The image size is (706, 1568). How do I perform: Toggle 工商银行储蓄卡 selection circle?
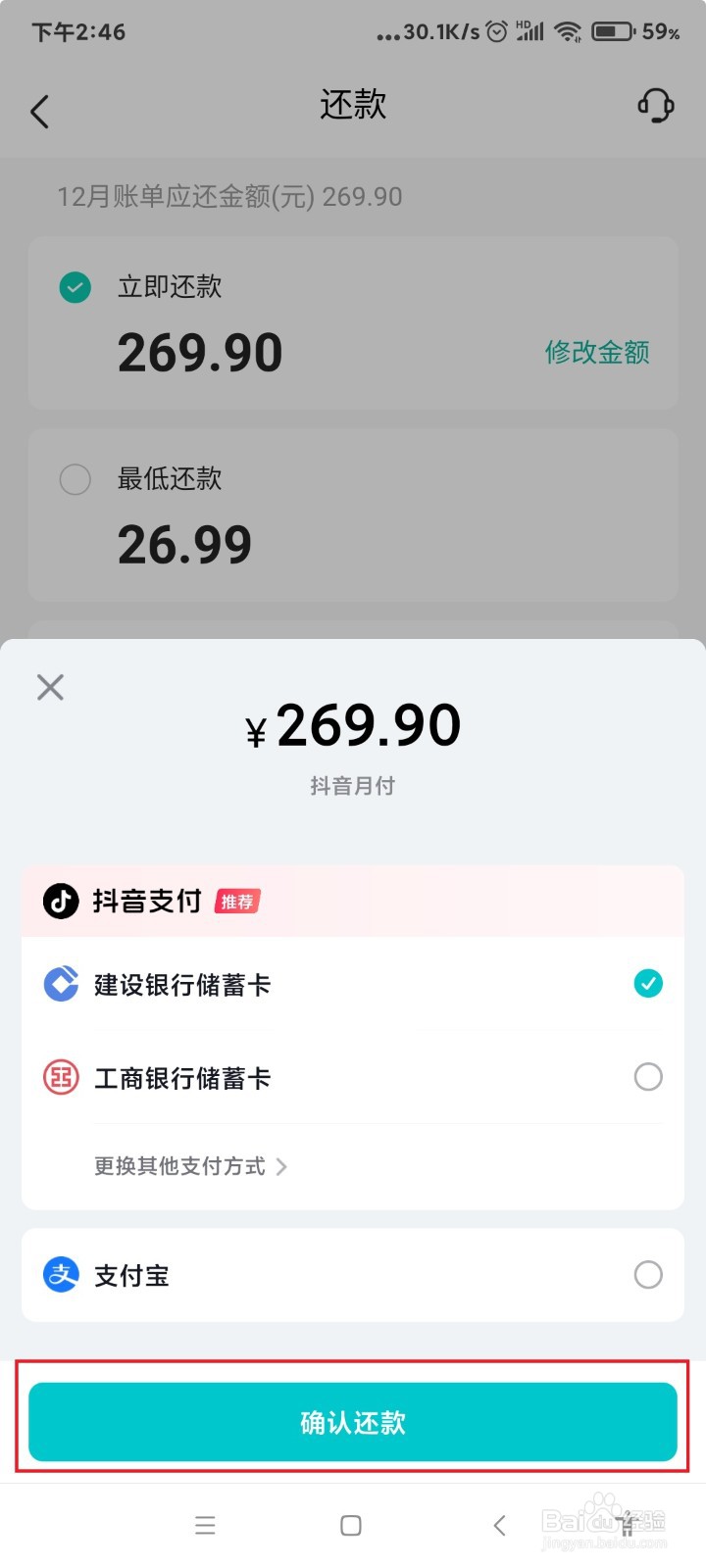pos(648,1077)
